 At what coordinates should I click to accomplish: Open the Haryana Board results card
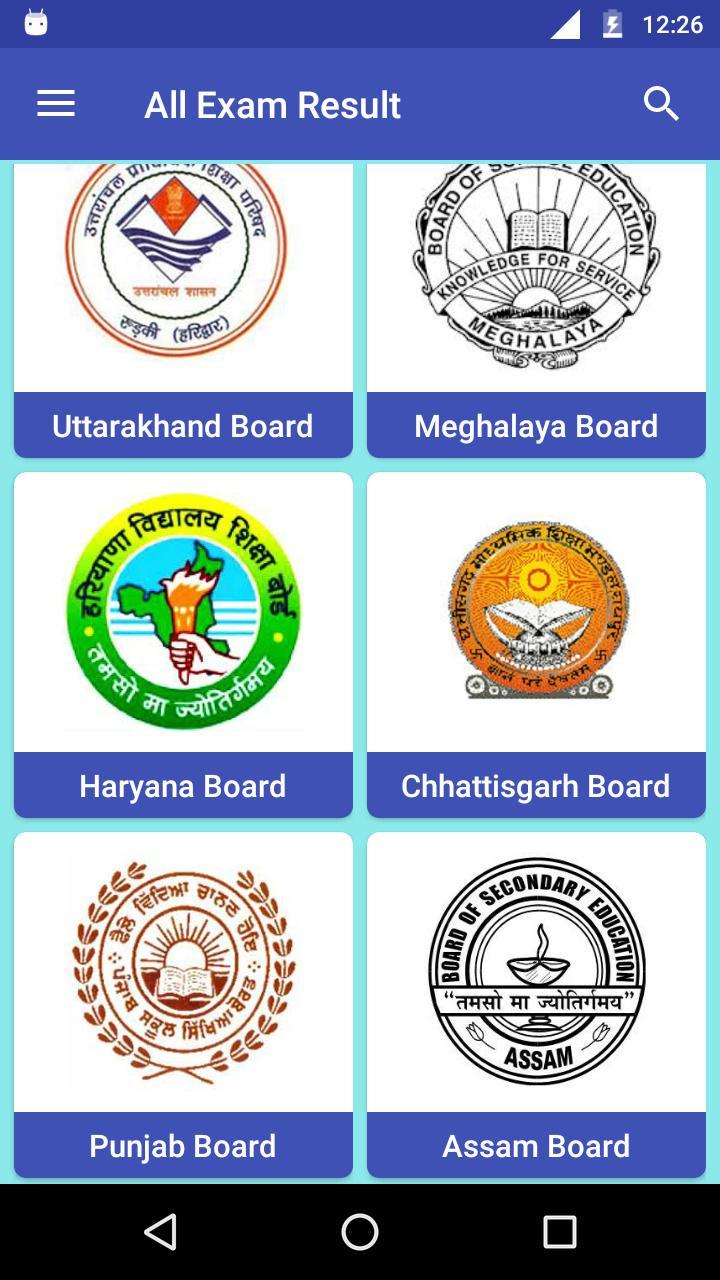pyautogui.click(x=183, y=785)
